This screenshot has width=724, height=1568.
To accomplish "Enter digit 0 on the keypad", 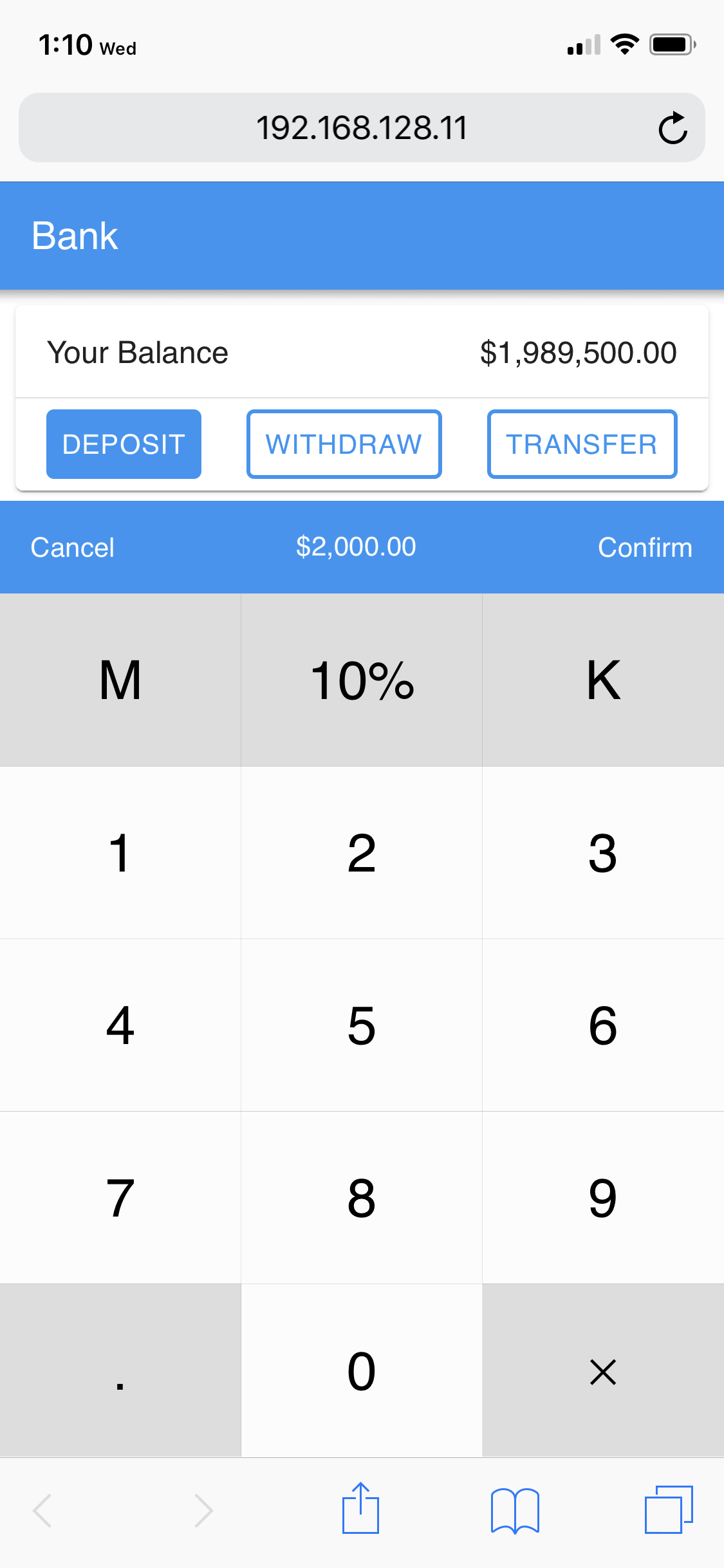I will tap(362, 1370).
